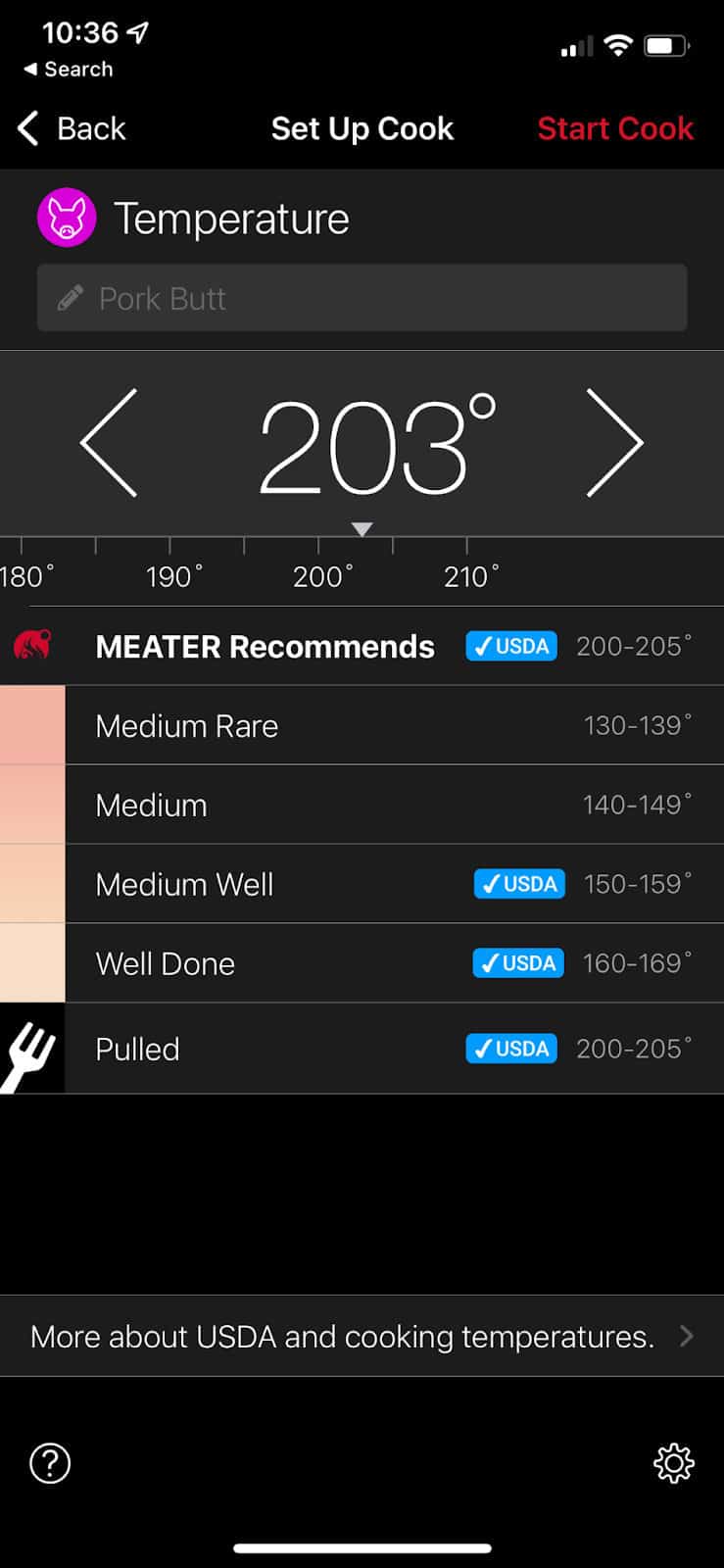Click the MEATER flame logo icon
This screenshot has width=724, height=1568.
(x=31, y=646)
